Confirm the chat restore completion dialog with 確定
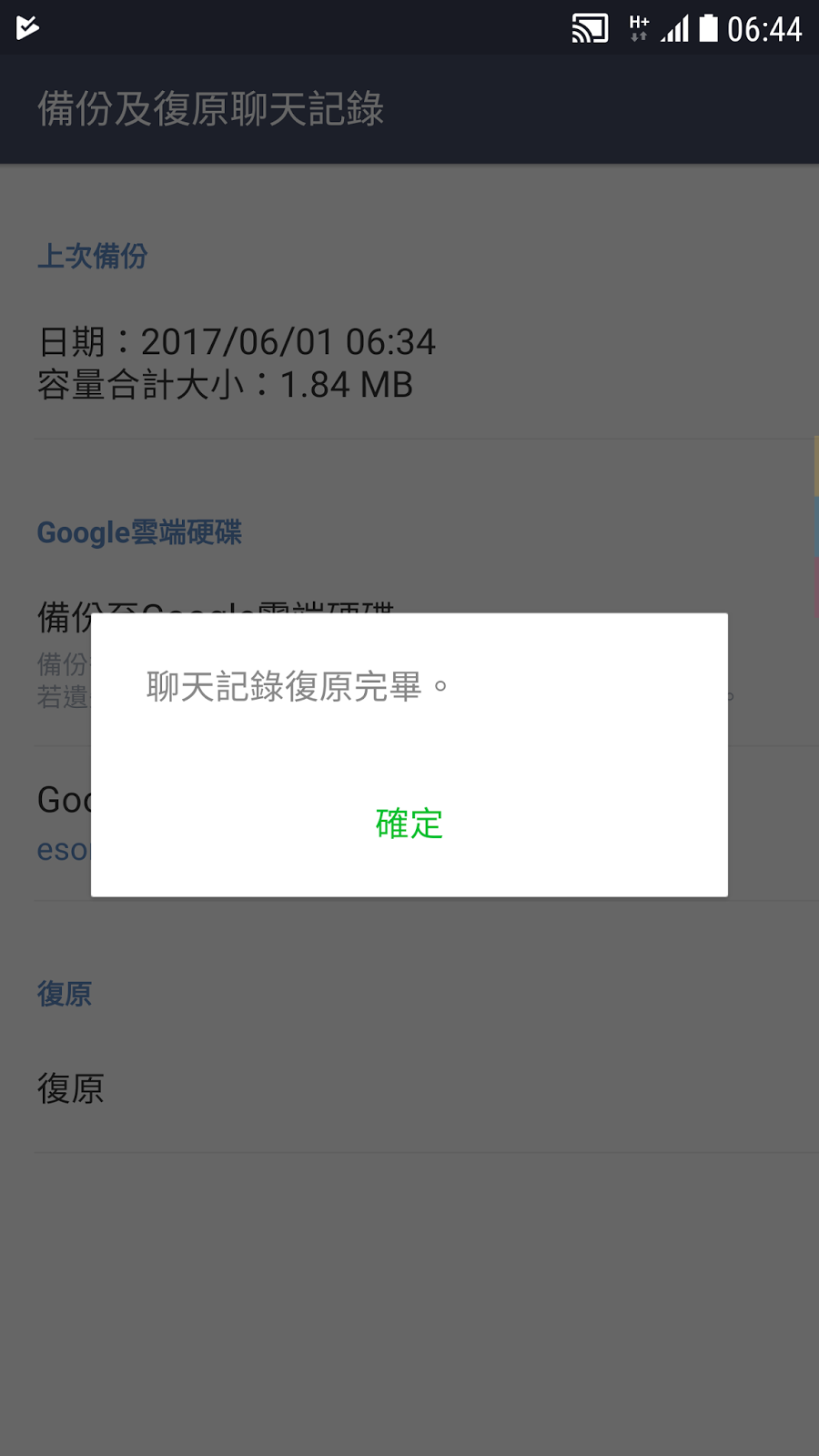This screenshot has width=819, height=1456. point(409,824)
